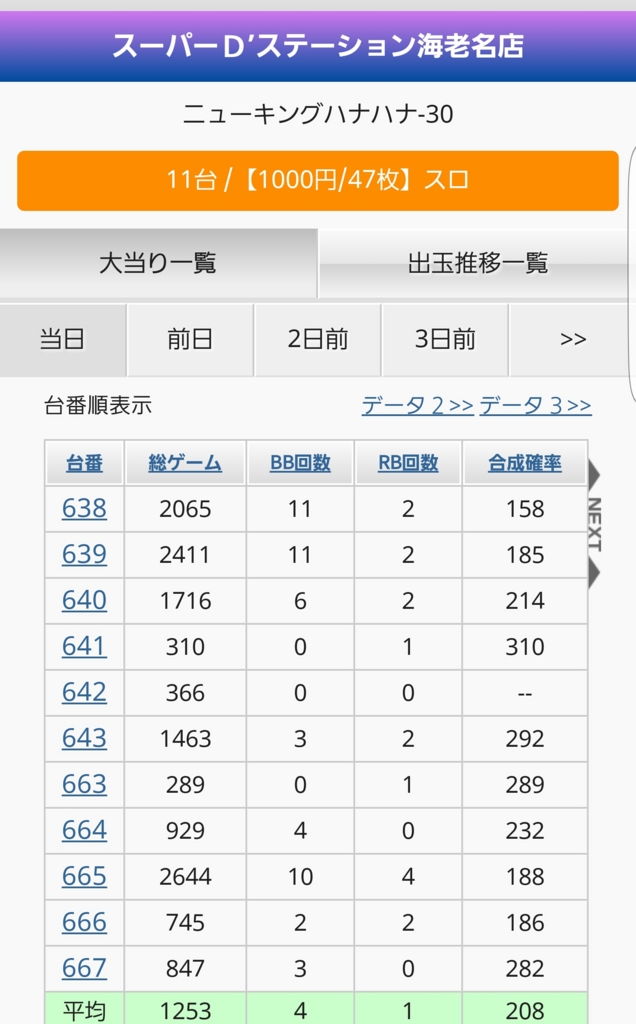Sort by the 合成確率 column header
The width and height of the screenshot is (636, 1024).
[x=525, y=463]
